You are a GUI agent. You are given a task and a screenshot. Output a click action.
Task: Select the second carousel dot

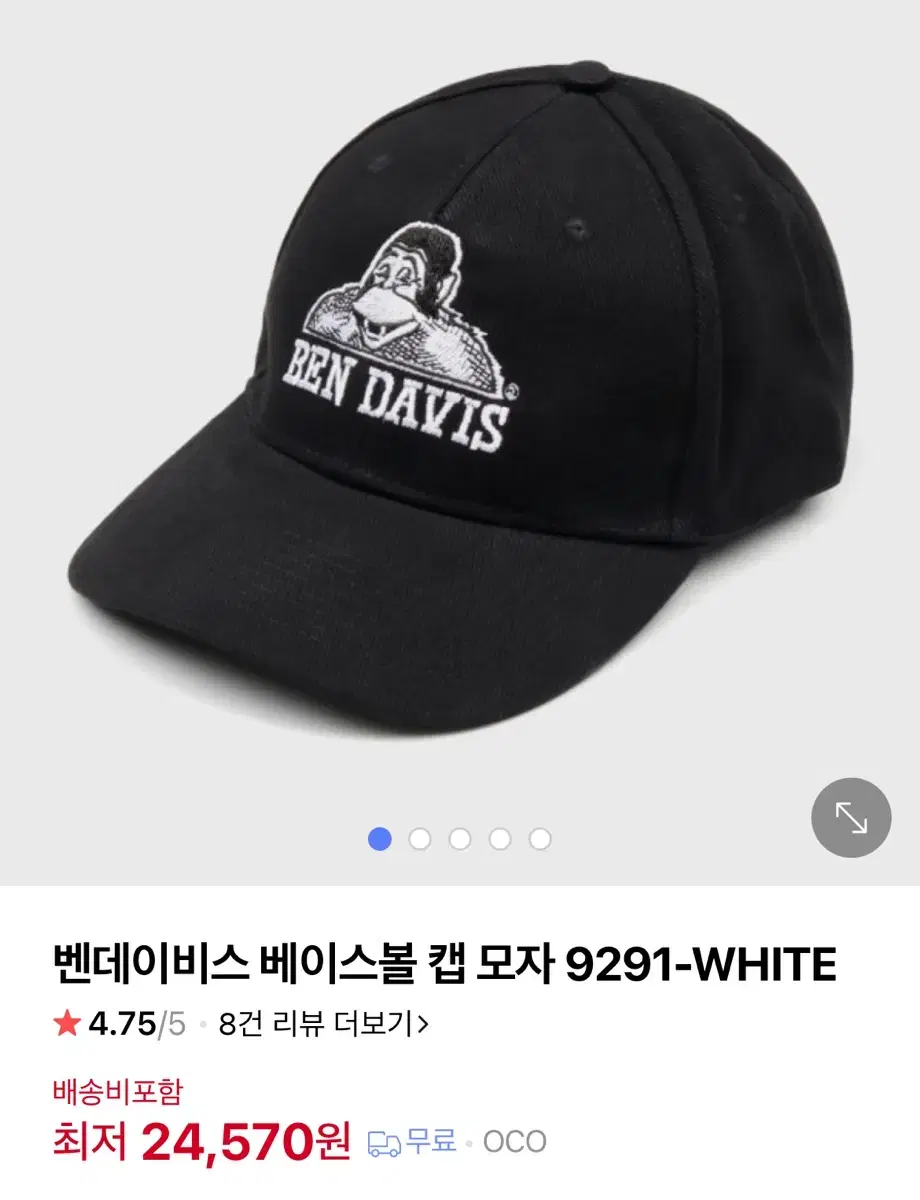click(418, 838)
